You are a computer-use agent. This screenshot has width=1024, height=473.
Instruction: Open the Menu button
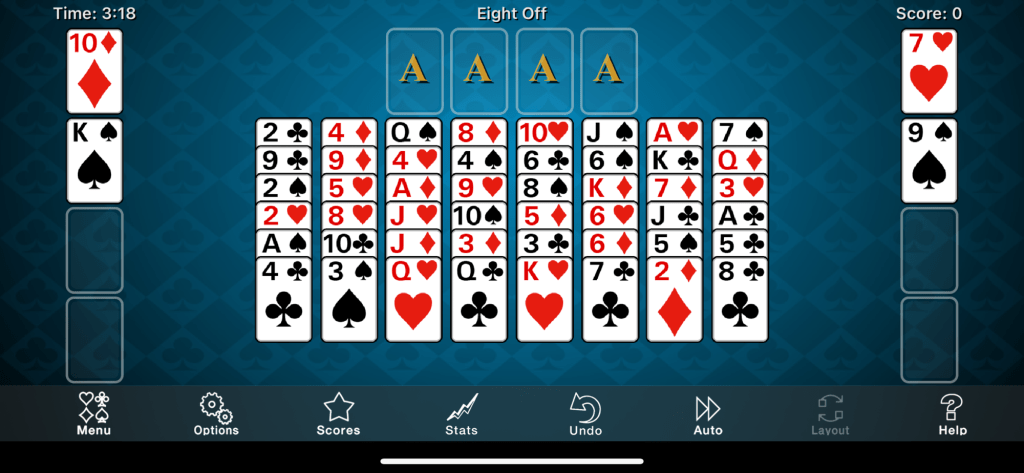[94, 413]
